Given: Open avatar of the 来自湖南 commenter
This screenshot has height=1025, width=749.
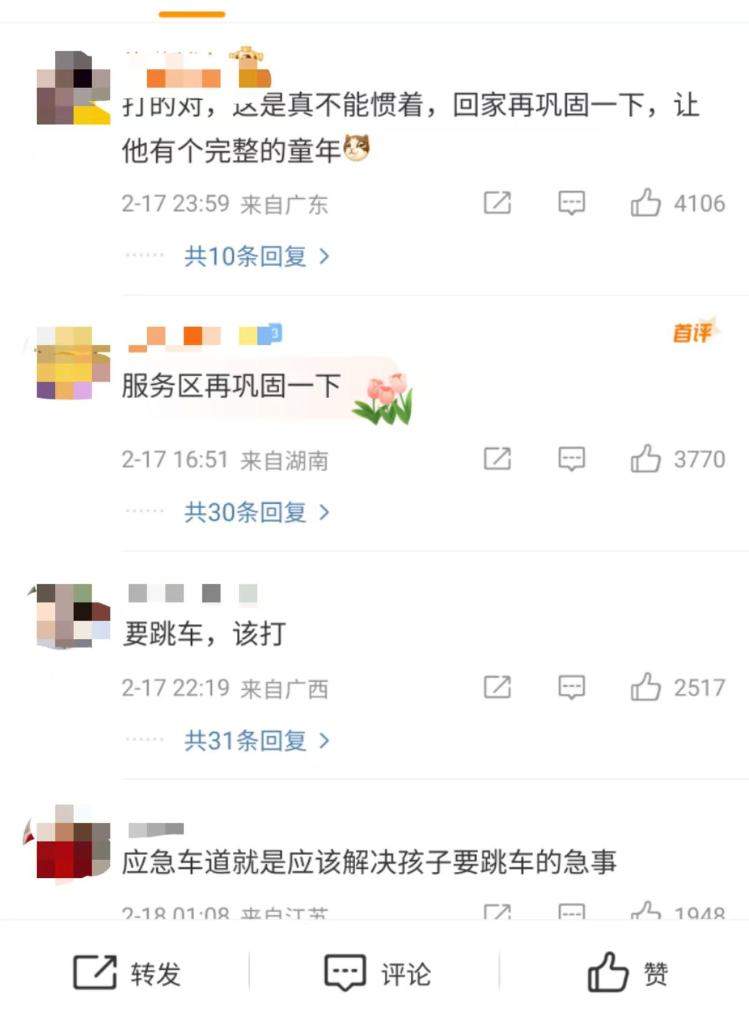Looking at the screenshot, I should click(72, 363).
